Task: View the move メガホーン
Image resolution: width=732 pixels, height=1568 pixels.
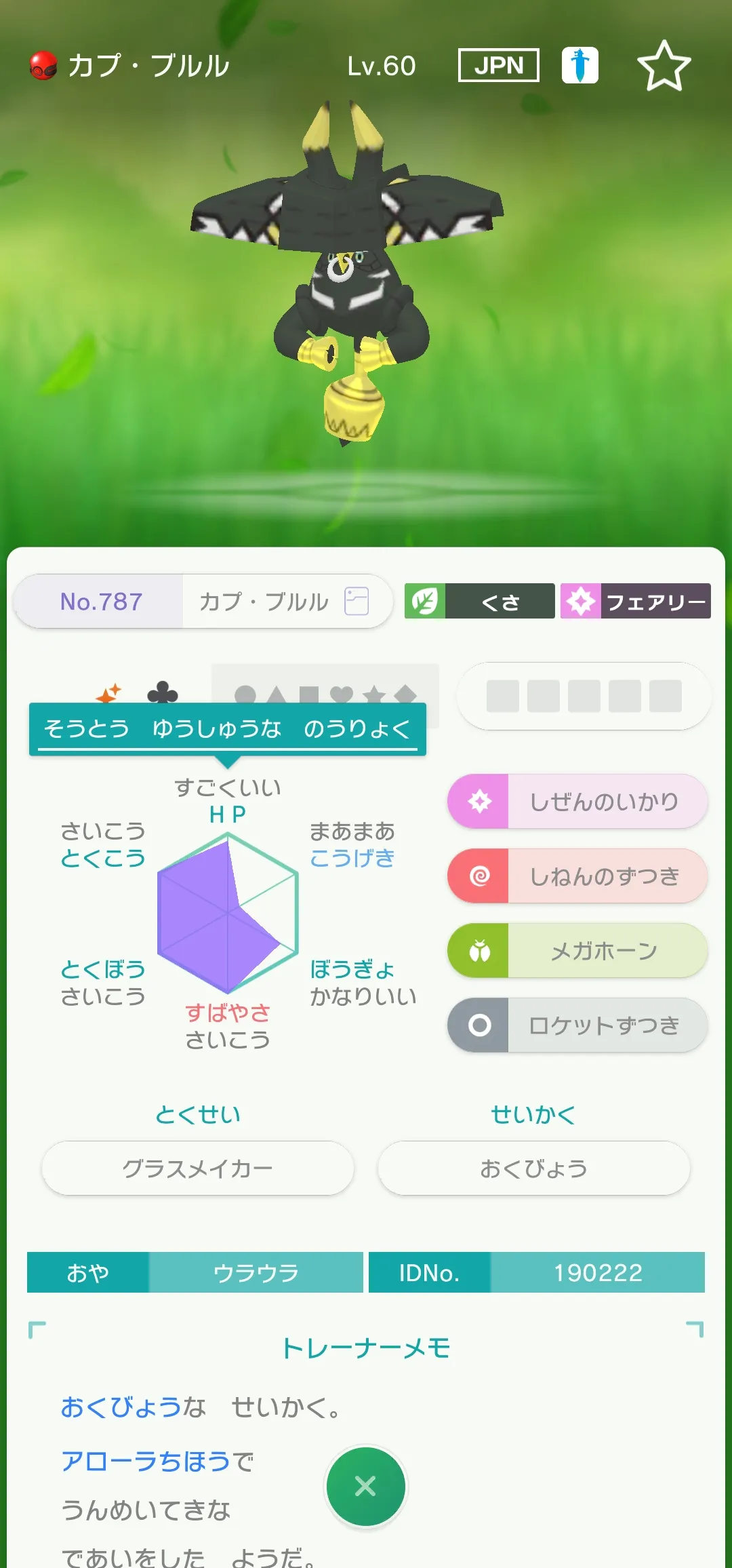Action: pos(577,951)
